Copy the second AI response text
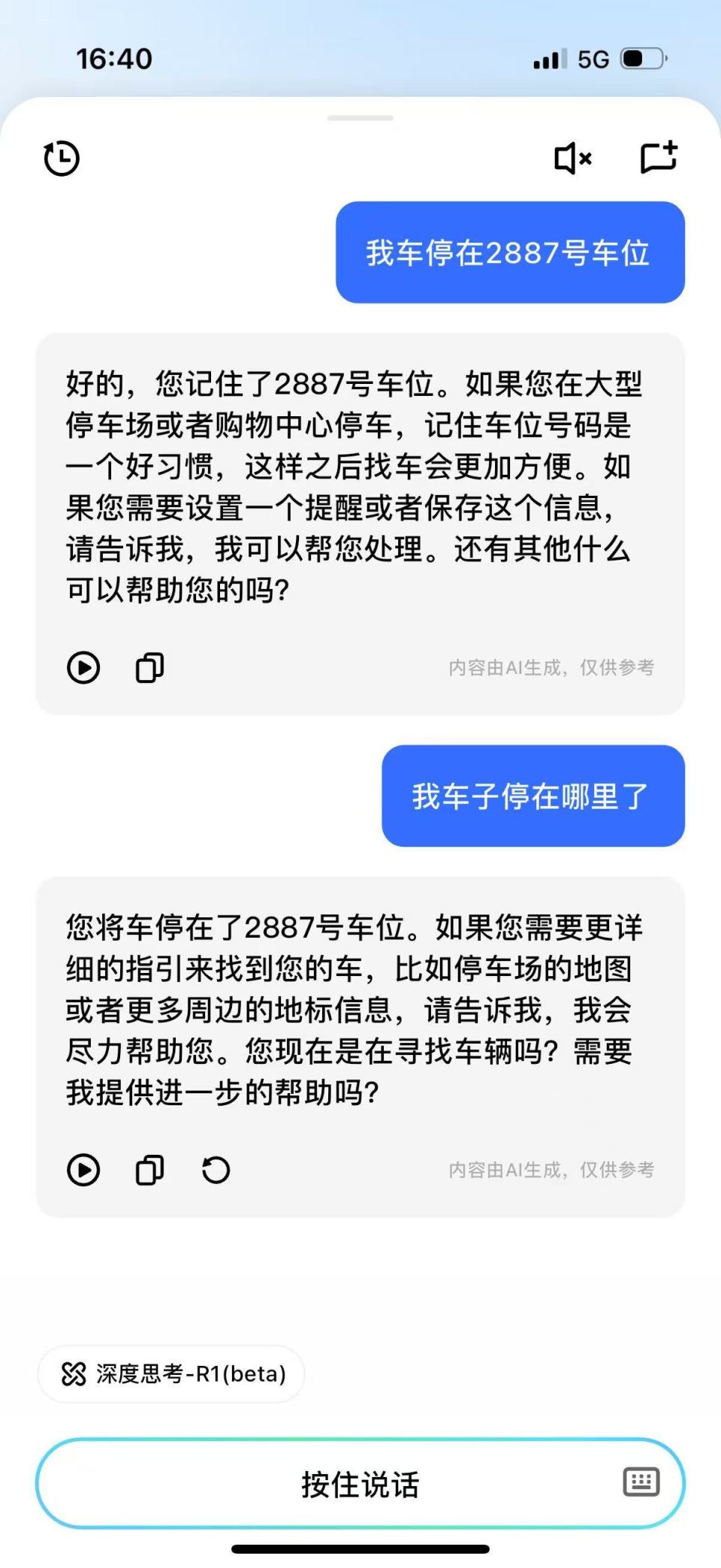721x1568 pixels. click(148, 1170)
